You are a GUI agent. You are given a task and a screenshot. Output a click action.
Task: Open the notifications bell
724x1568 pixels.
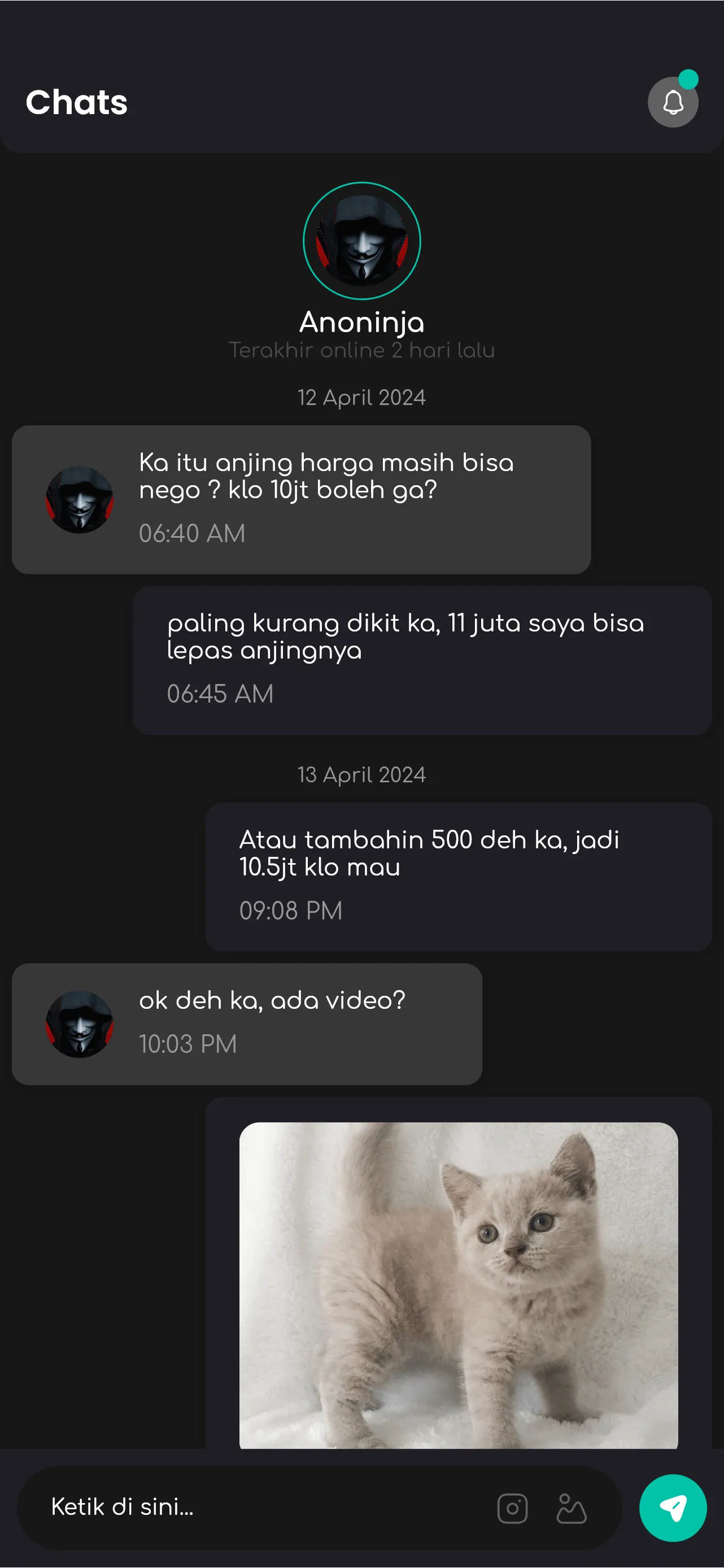672,102
